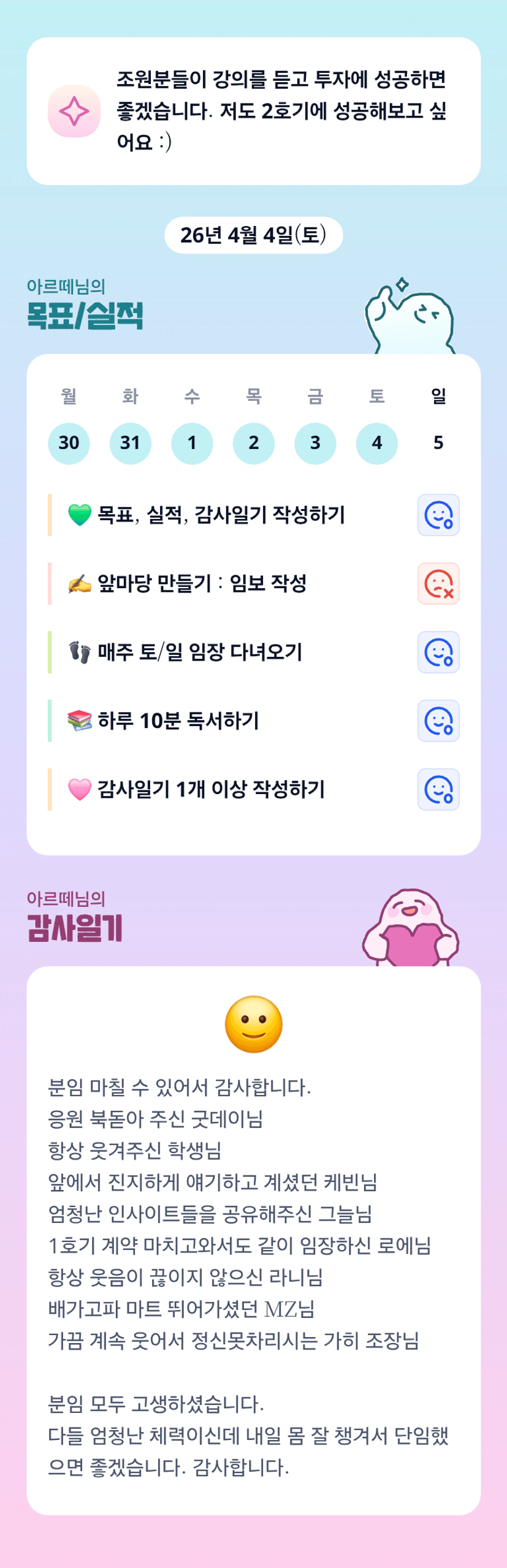Tap red failed face for 앞마당 만들기 : 임보 작성
This screenshot has height=1568, width=507.
tap(438, 583)
